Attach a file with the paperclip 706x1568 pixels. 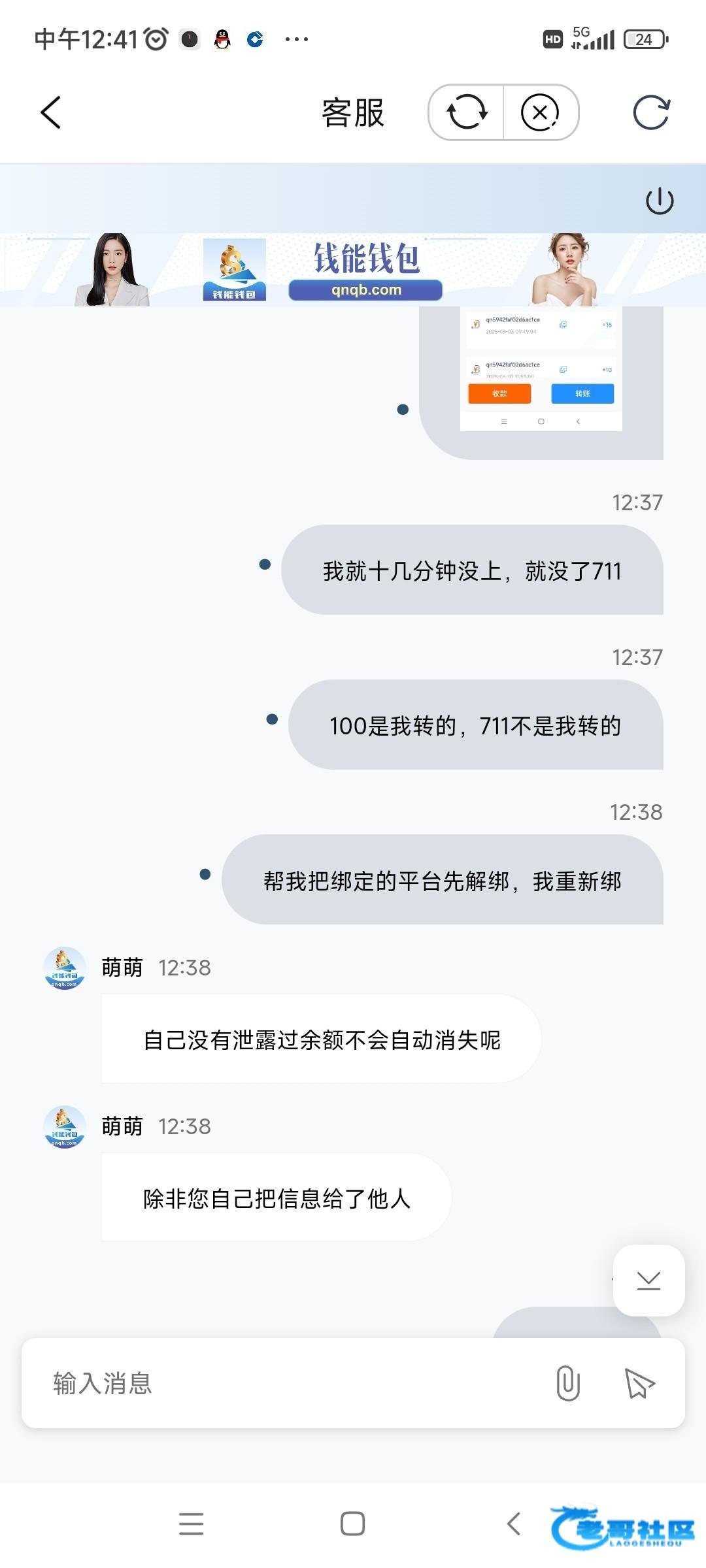coord(567,1383)
